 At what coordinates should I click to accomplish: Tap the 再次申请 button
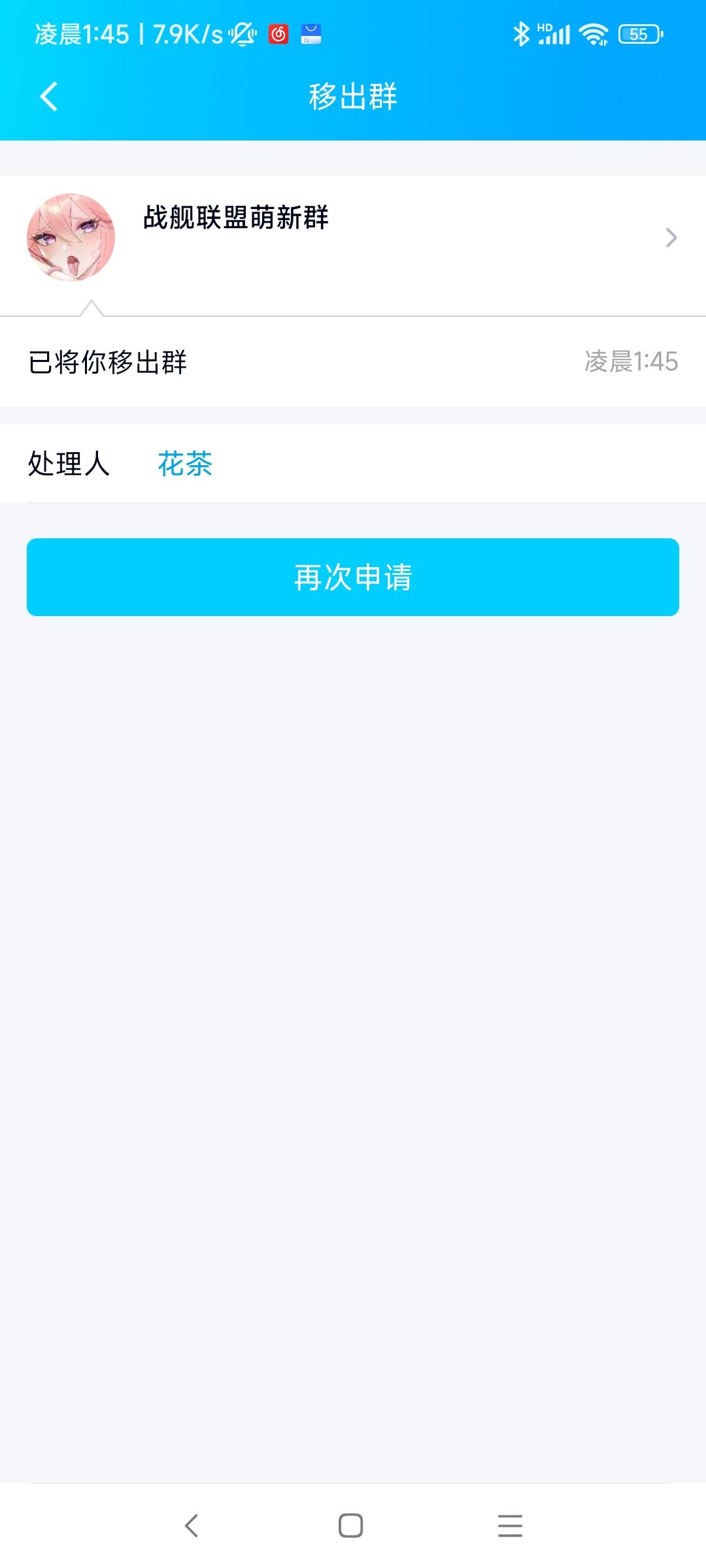[x=353, y=577]
